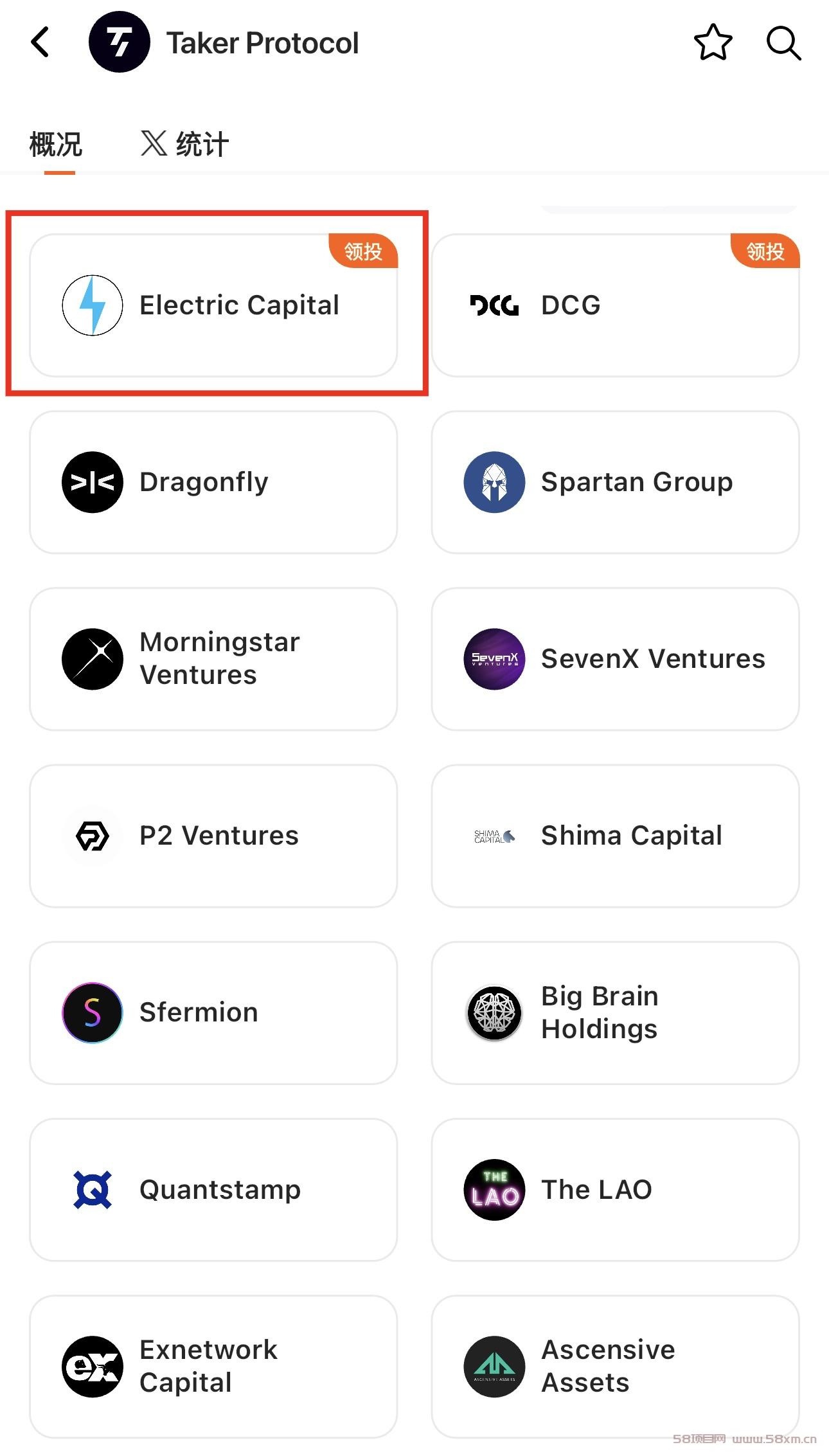Open the DCG investor card
This screenshot has width=829, height=1456.
coord(616,305)
